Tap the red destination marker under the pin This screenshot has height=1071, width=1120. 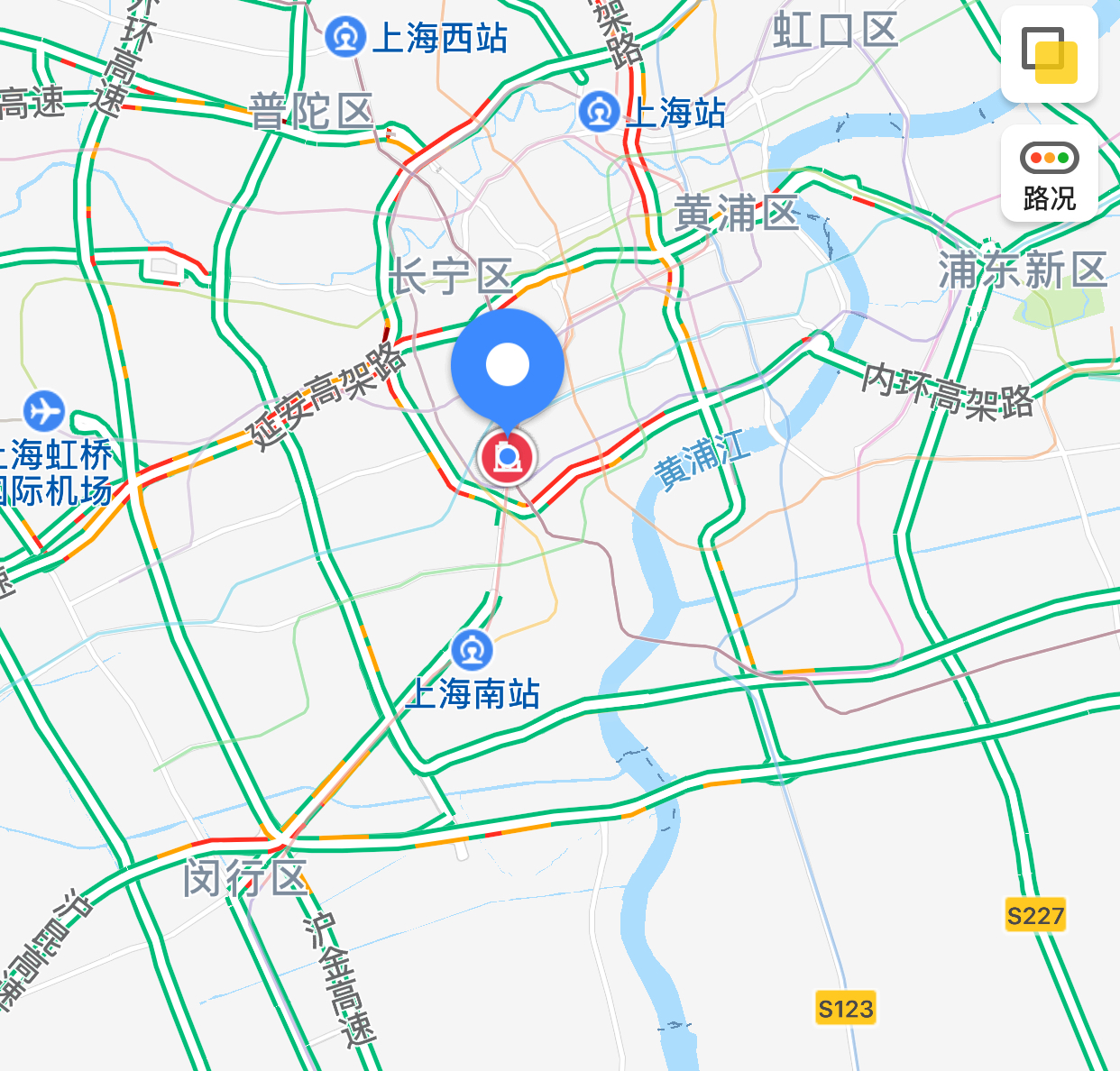[508, 457]
